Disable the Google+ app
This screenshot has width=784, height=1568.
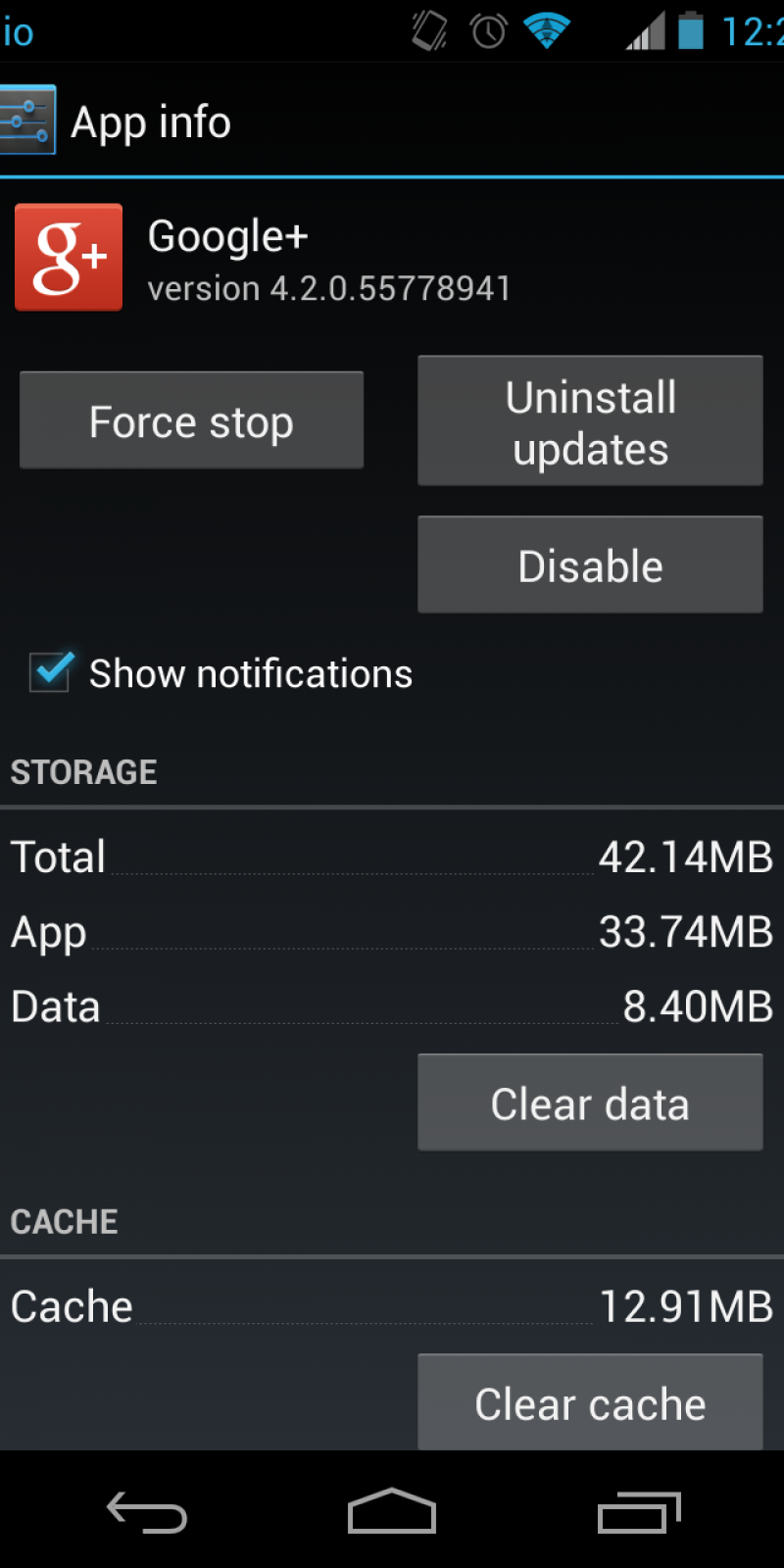point(590,565)
